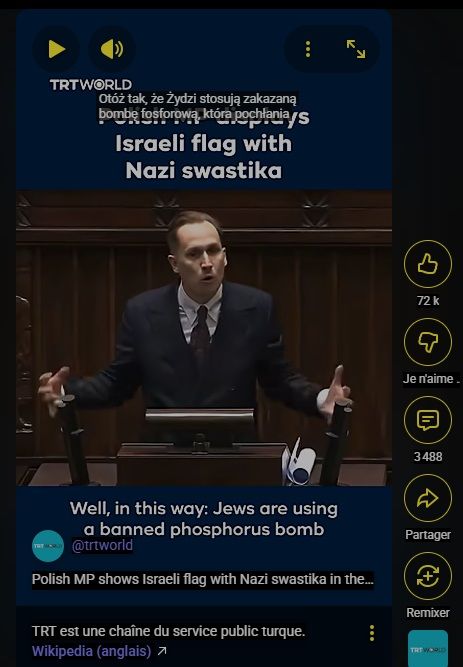This screenshot has width=463, height=667.
Task: Open the short's full description title
Action: pos(203,579)
